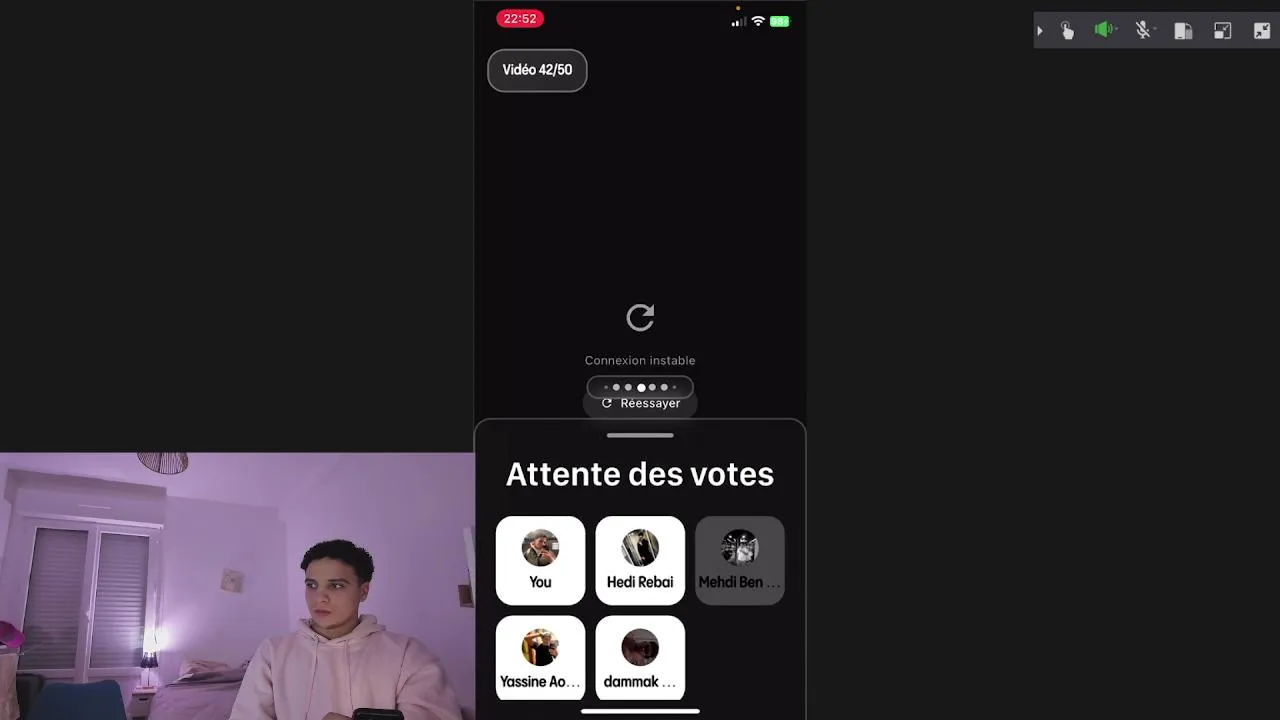Open Hedi Rebai's voter card
The image size is (1280, 720).
[x=640, y=560]
